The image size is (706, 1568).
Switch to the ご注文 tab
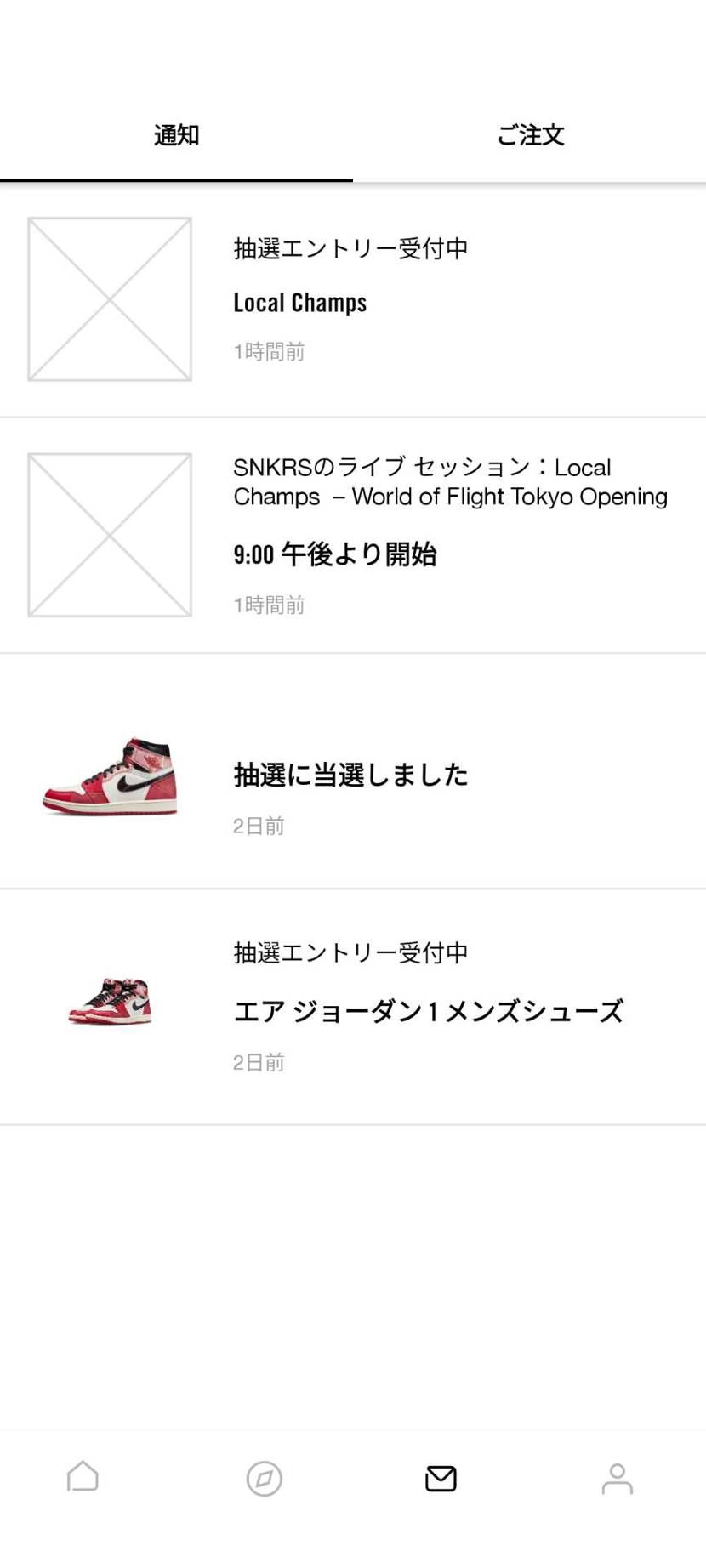point(530,134)
